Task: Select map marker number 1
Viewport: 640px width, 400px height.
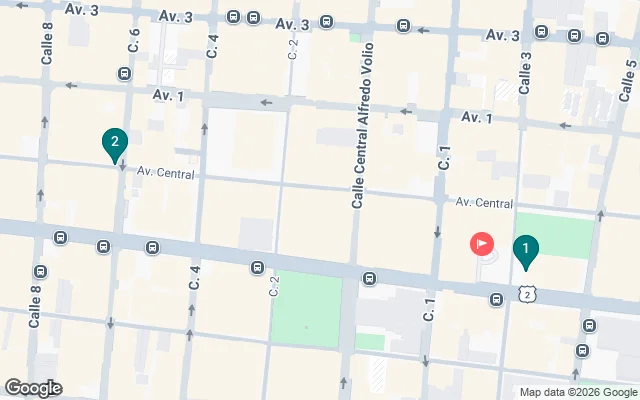Action: (x=526, y=250)
